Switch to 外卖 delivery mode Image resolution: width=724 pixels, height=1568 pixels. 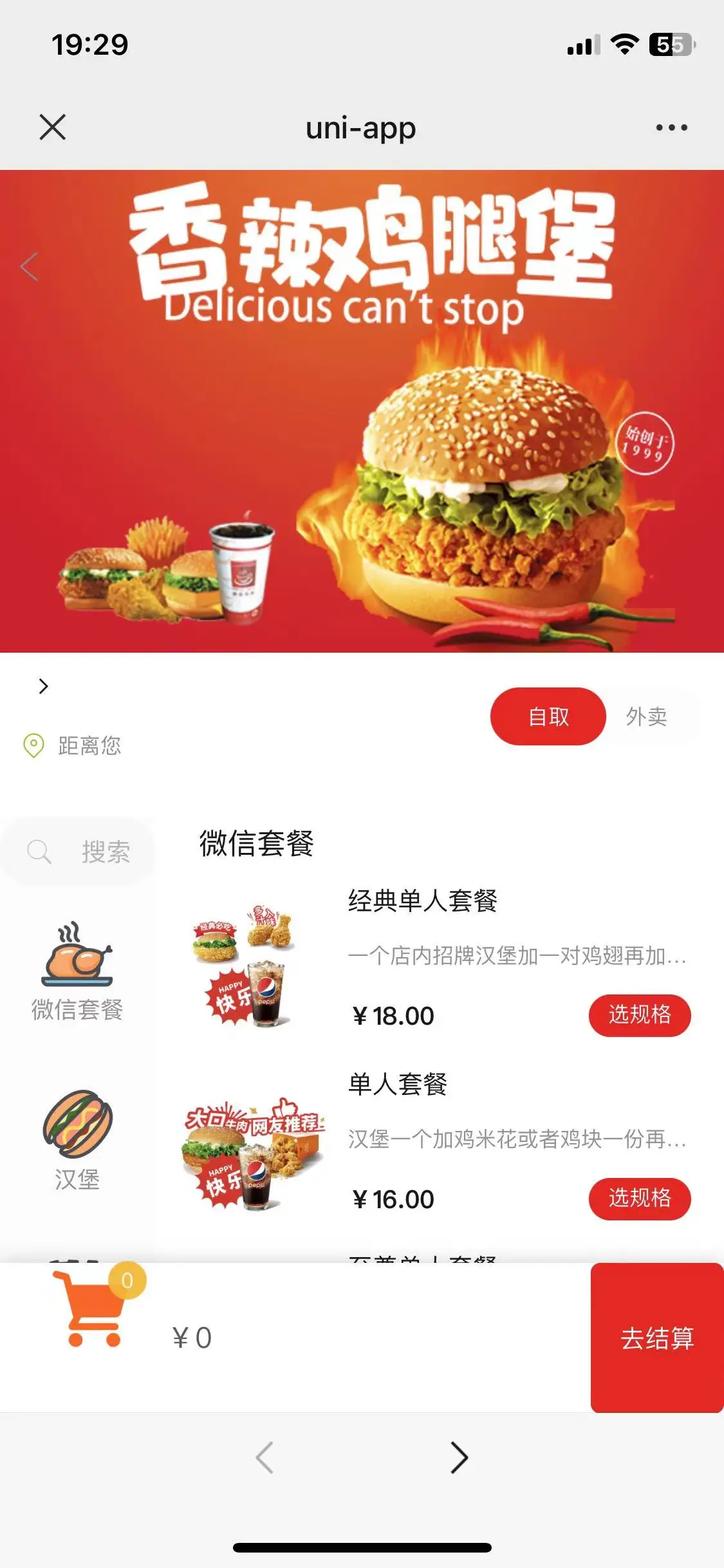pyautogui.click(x=647, y=716)
